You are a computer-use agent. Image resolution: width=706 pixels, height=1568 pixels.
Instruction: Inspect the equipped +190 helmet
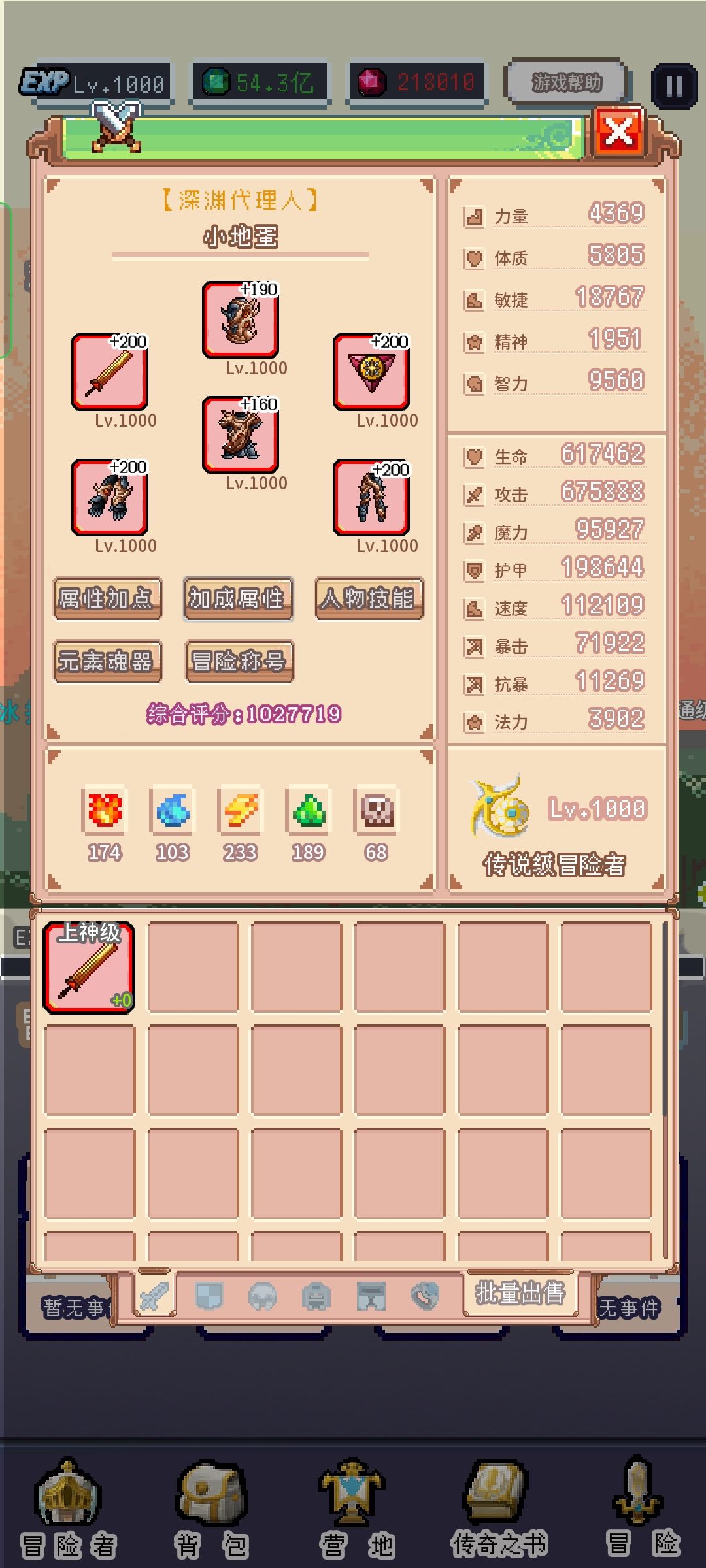241,319
